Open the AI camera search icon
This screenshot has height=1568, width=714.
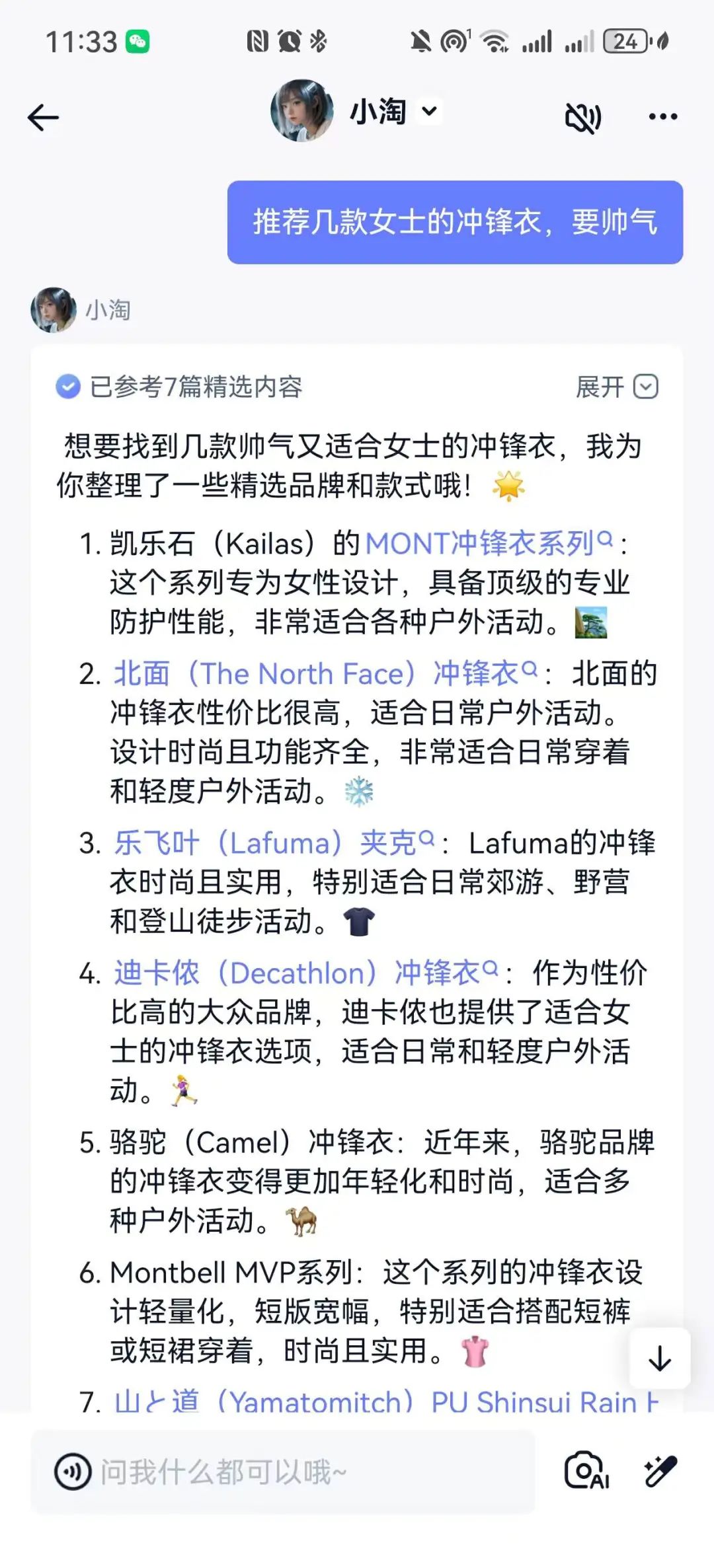tap(586, 1470)
